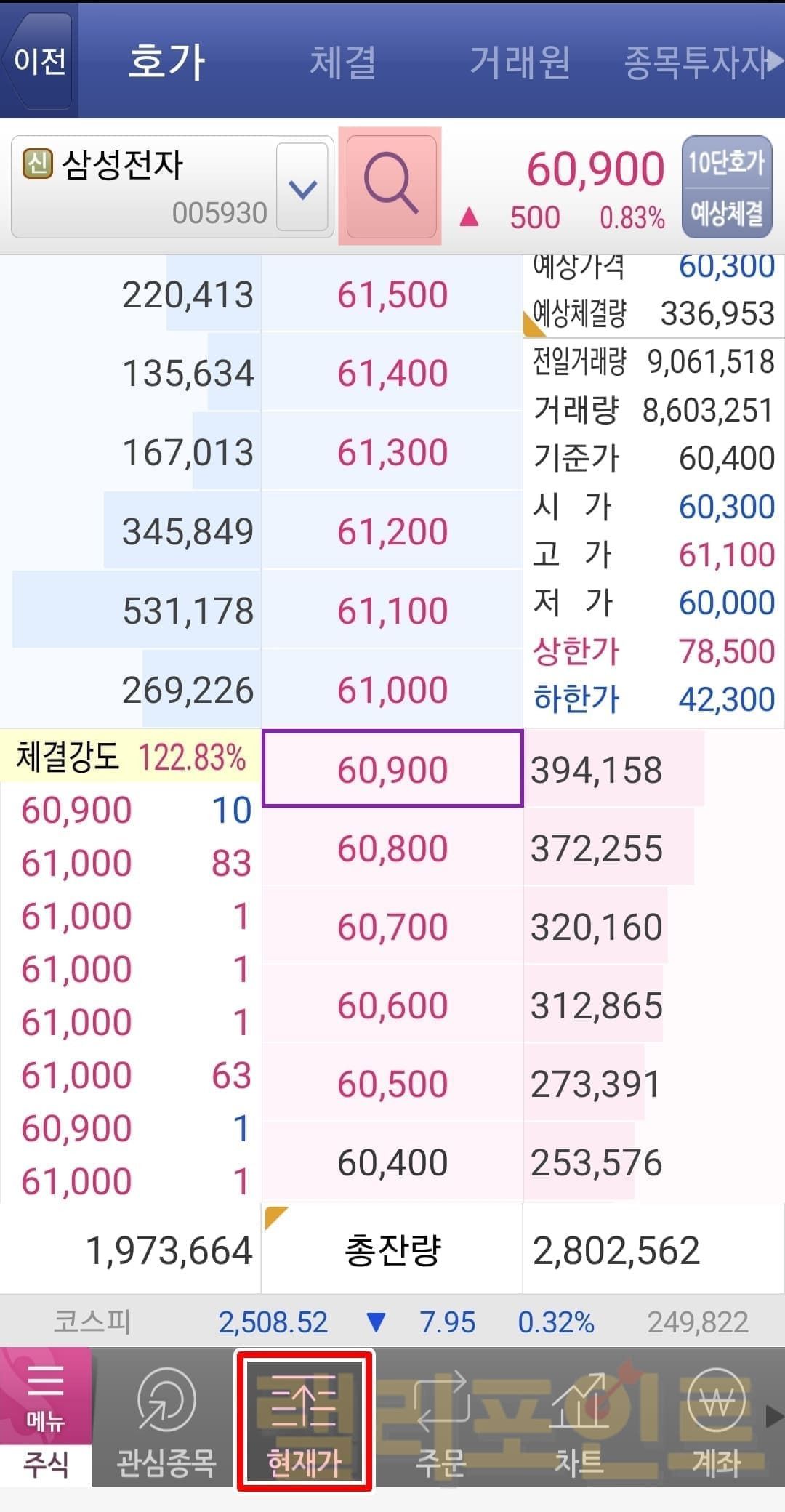The width and height of the screenshot is (785, 1512).
Task: Switch to the 거래원 tab
Action: [519, 61]
